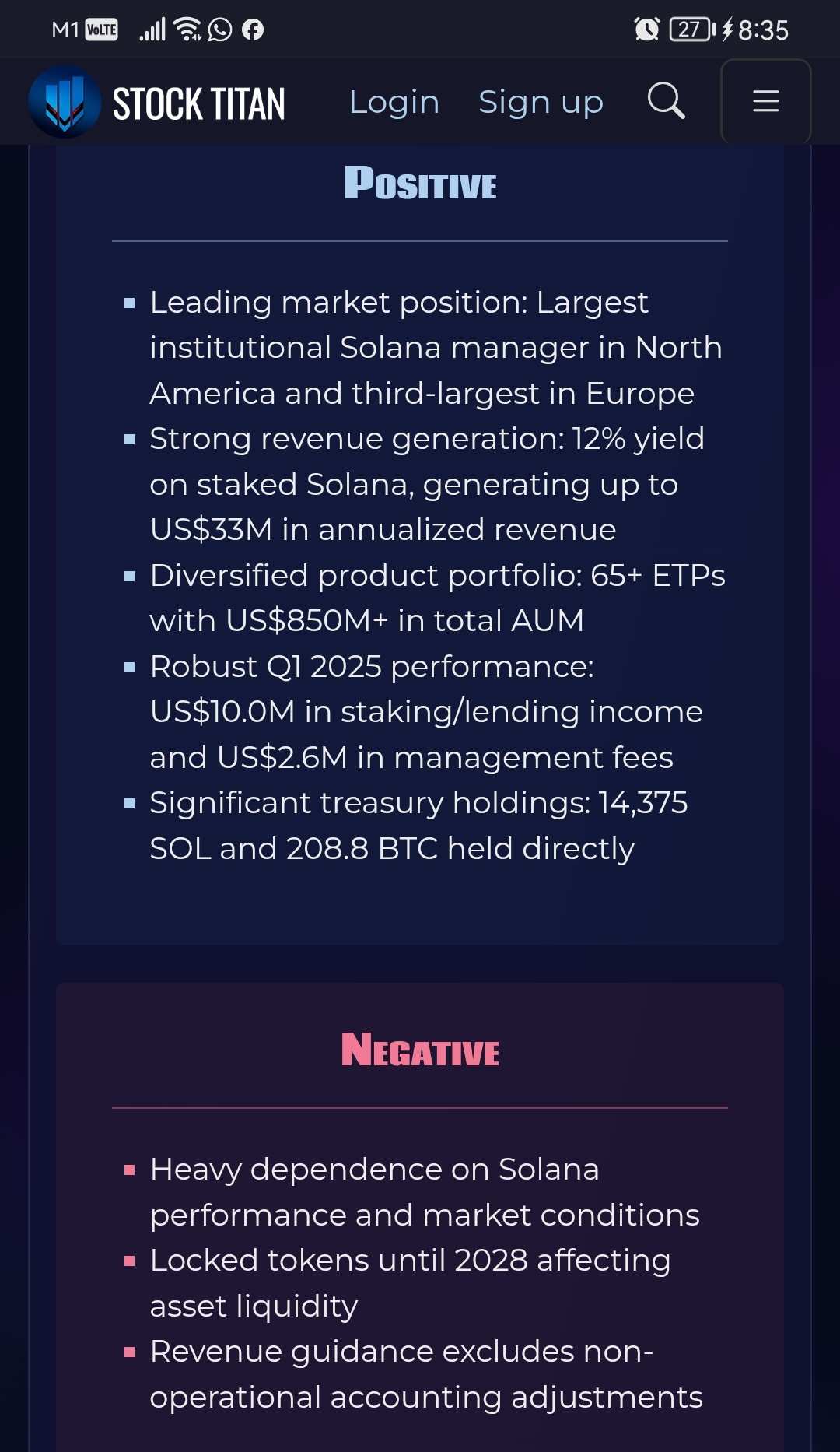Open the hamburger menu button
Image resolution: width=840 pixels, height=1452 pixels.
pos(766,101)
